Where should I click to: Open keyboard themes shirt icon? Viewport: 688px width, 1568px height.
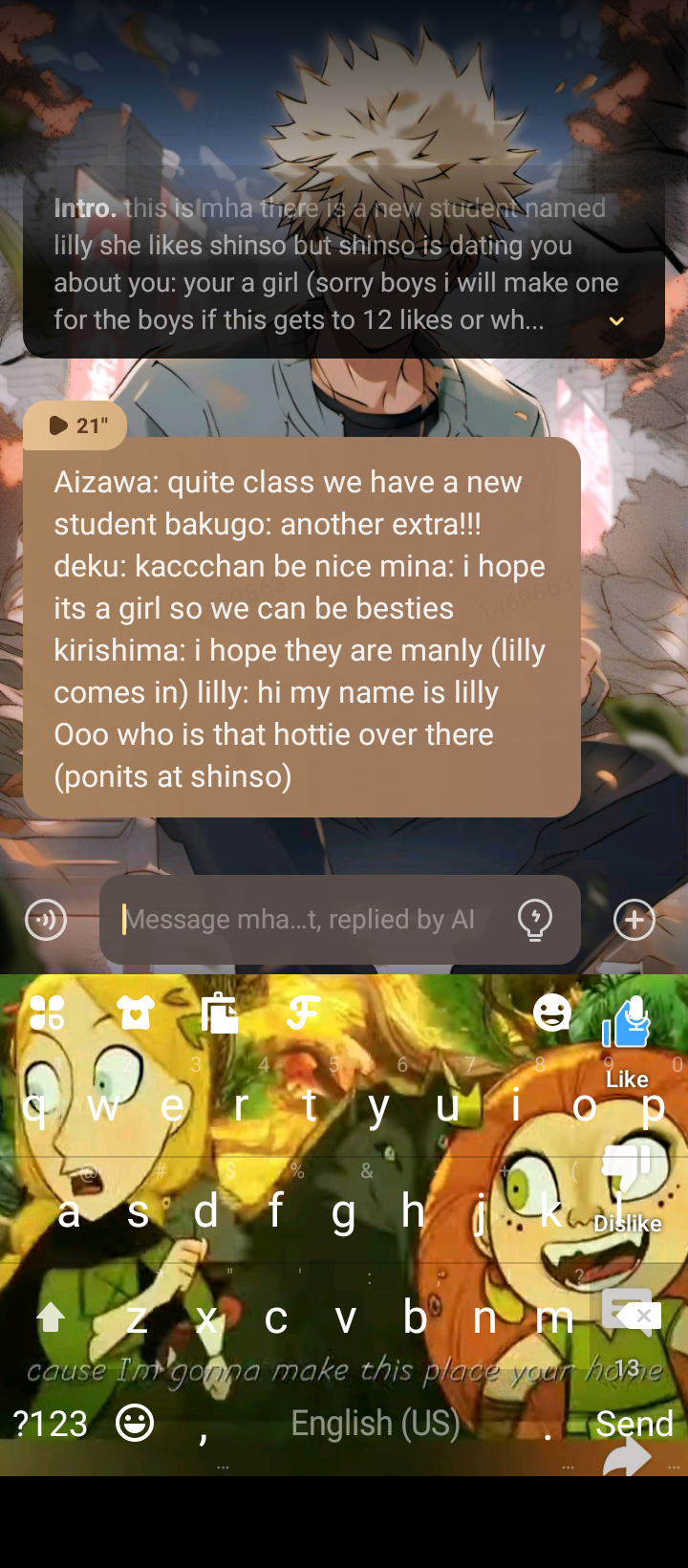[x=136, y=1013]
